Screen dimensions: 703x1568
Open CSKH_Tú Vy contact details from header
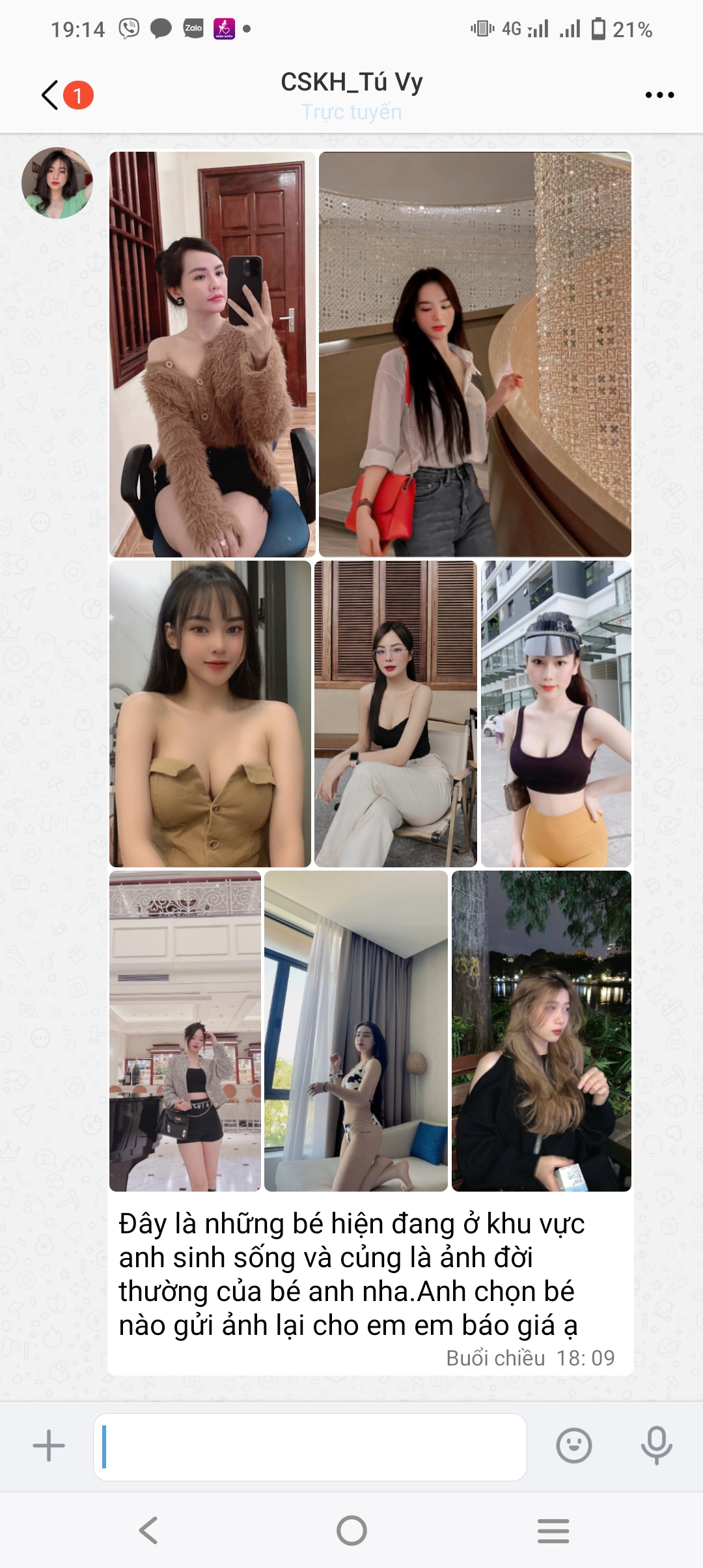351,83
